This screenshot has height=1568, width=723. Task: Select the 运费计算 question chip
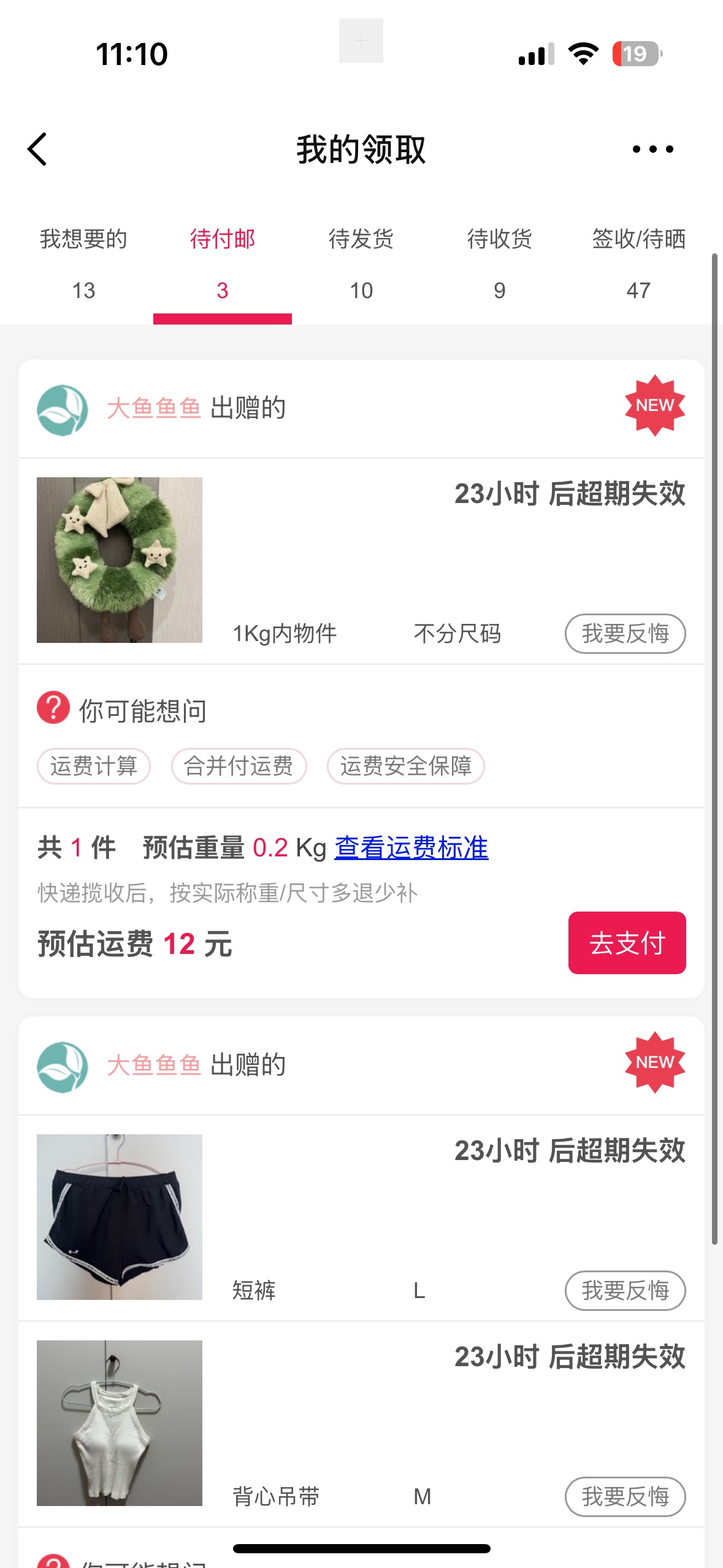click(94, 766)
